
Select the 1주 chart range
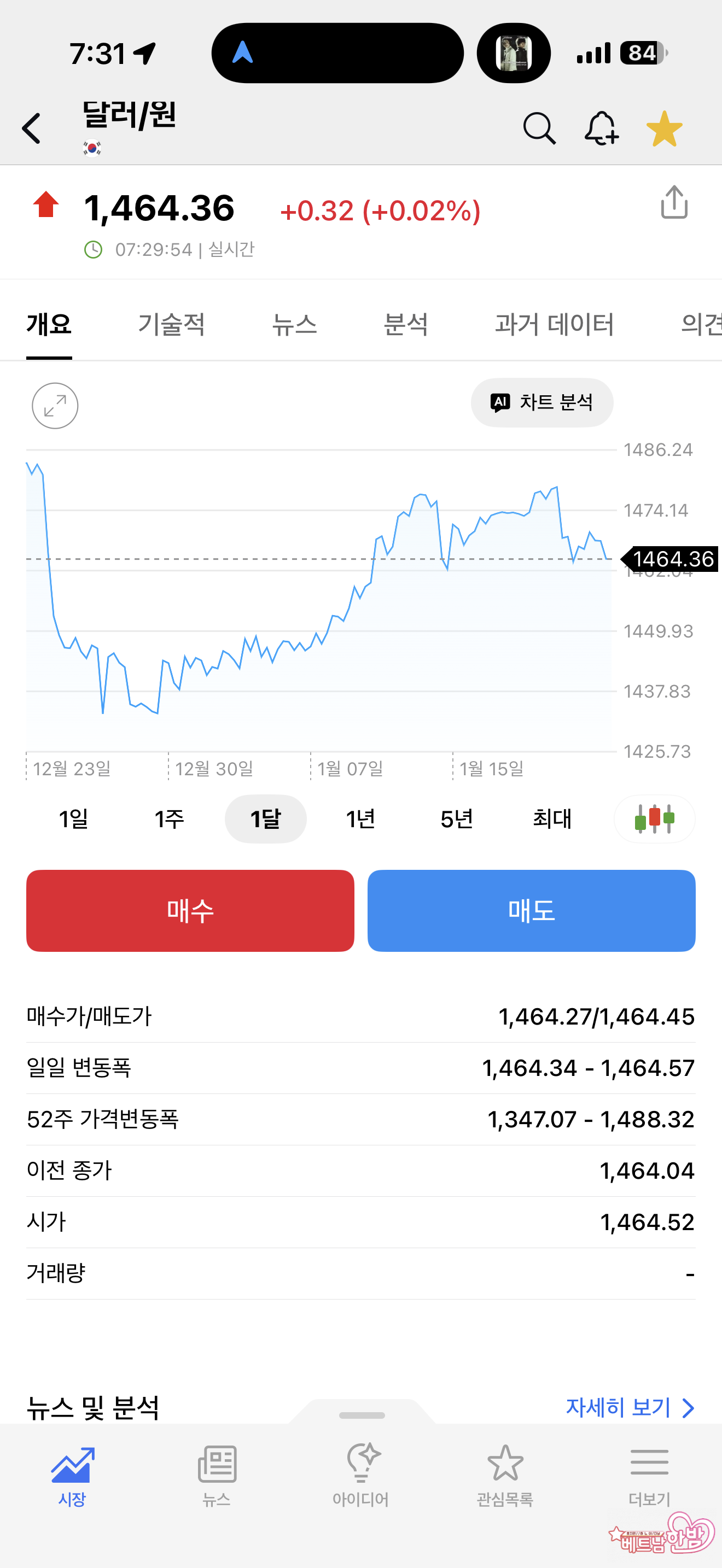click(x=169, y=818)
